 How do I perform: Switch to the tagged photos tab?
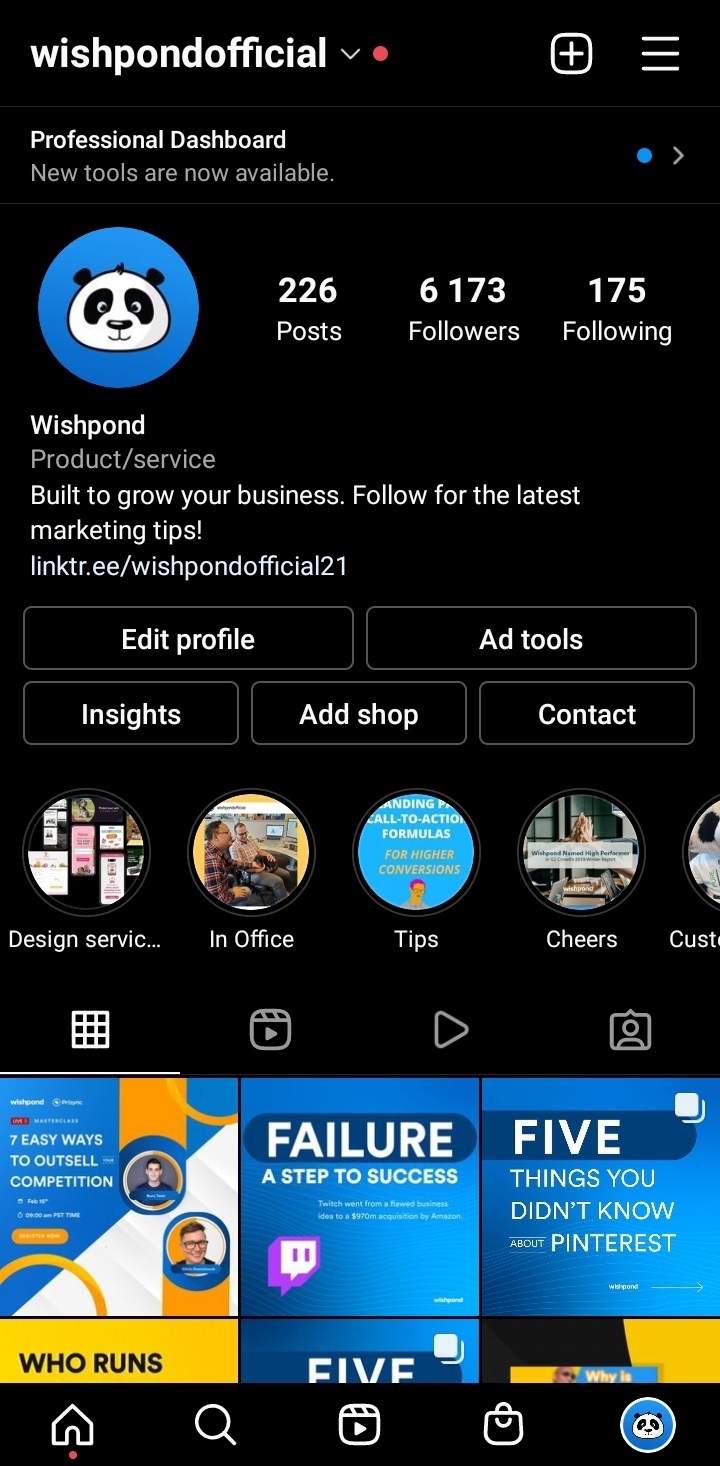tap(630, 1029)
